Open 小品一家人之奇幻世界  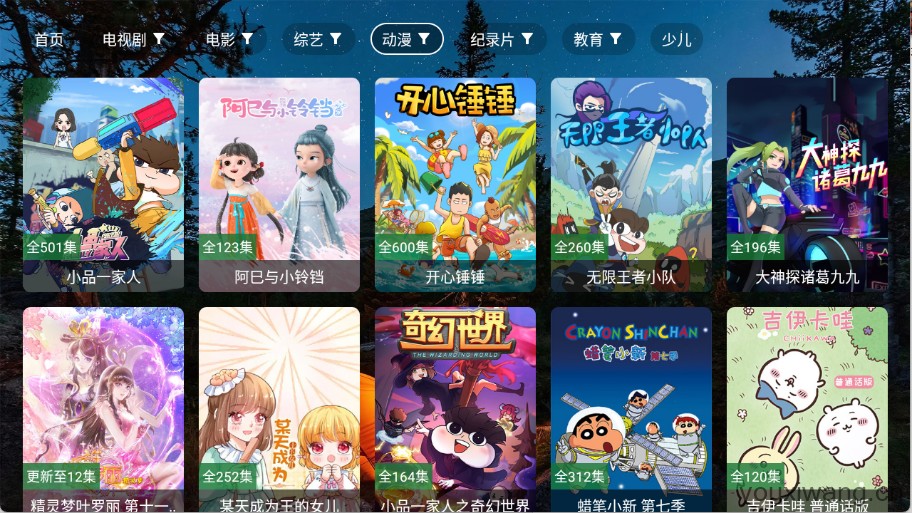[x=455, y=410]
